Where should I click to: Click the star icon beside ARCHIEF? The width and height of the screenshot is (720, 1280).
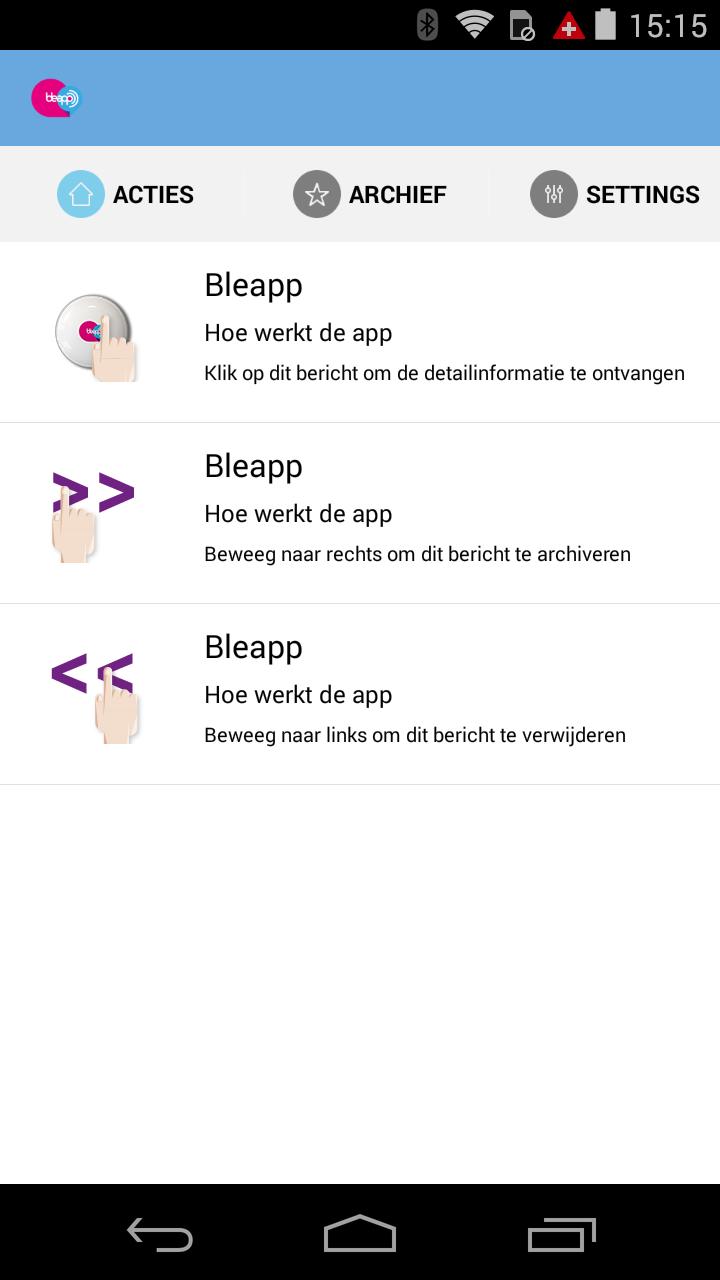click(x=316, y=194)
